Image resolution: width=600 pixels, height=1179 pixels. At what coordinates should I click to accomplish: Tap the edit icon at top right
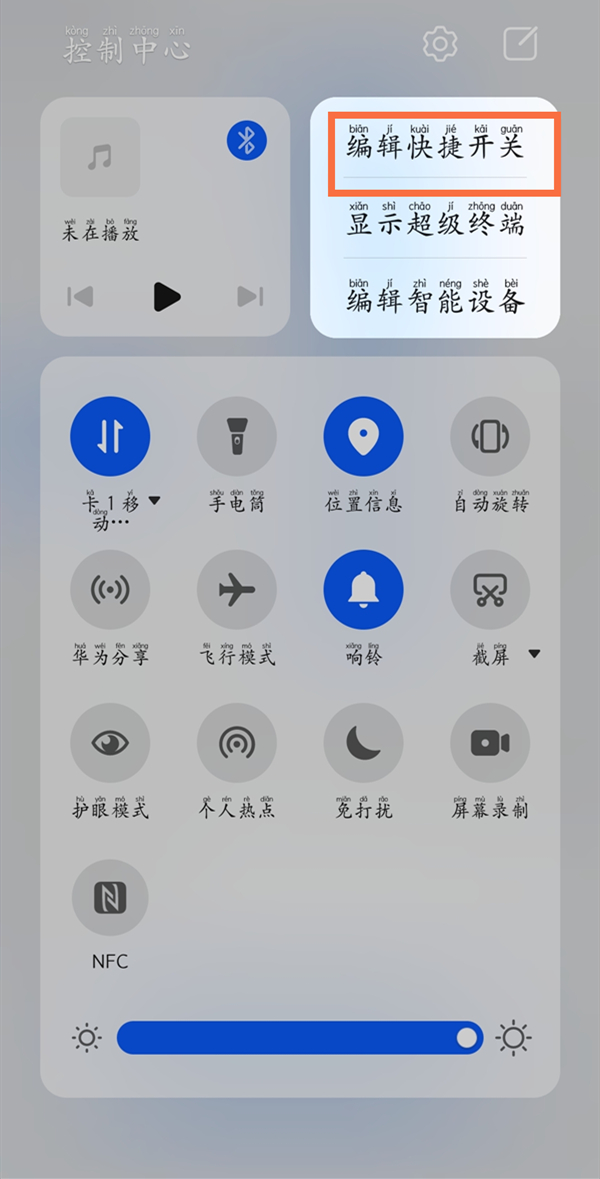point(520,44)
